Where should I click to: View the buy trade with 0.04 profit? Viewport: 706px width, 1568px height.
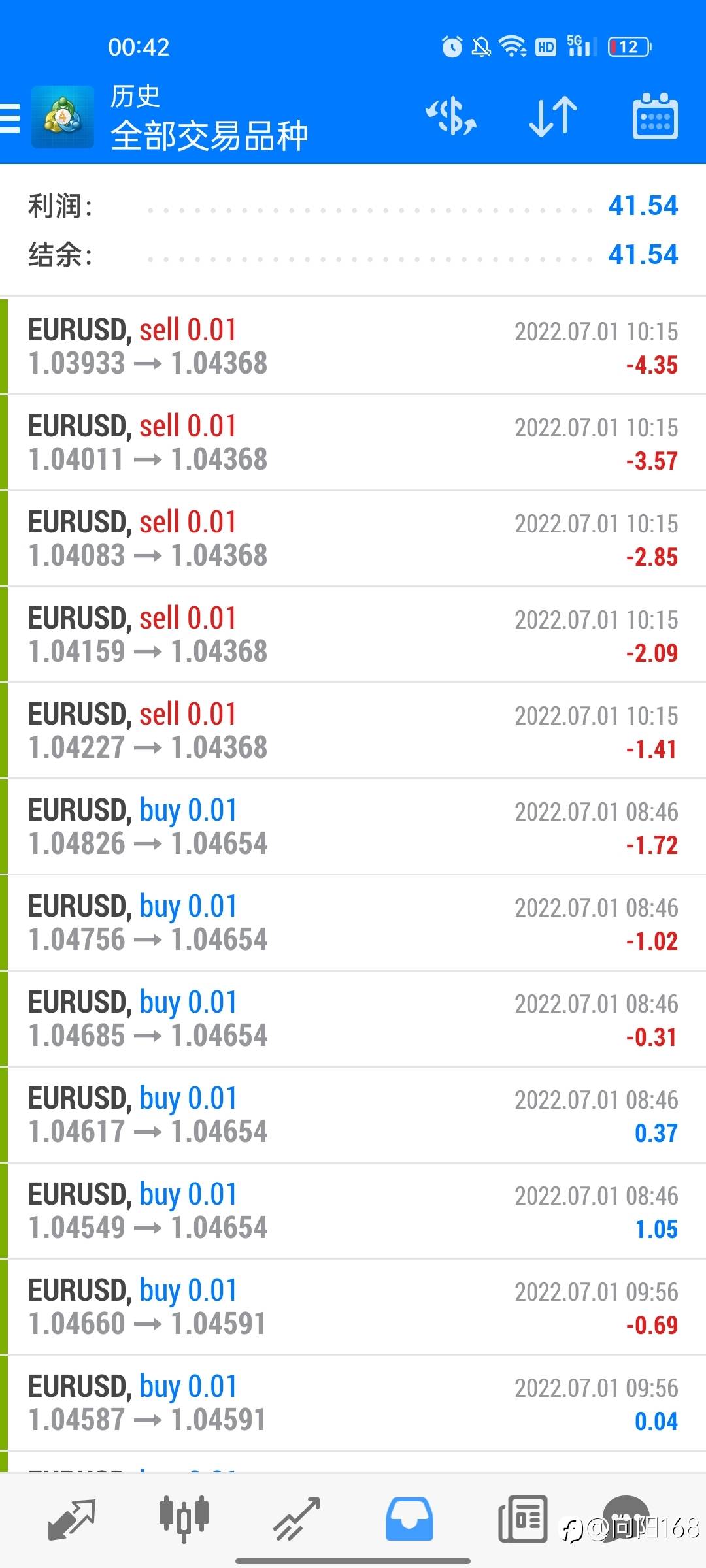353,1403
